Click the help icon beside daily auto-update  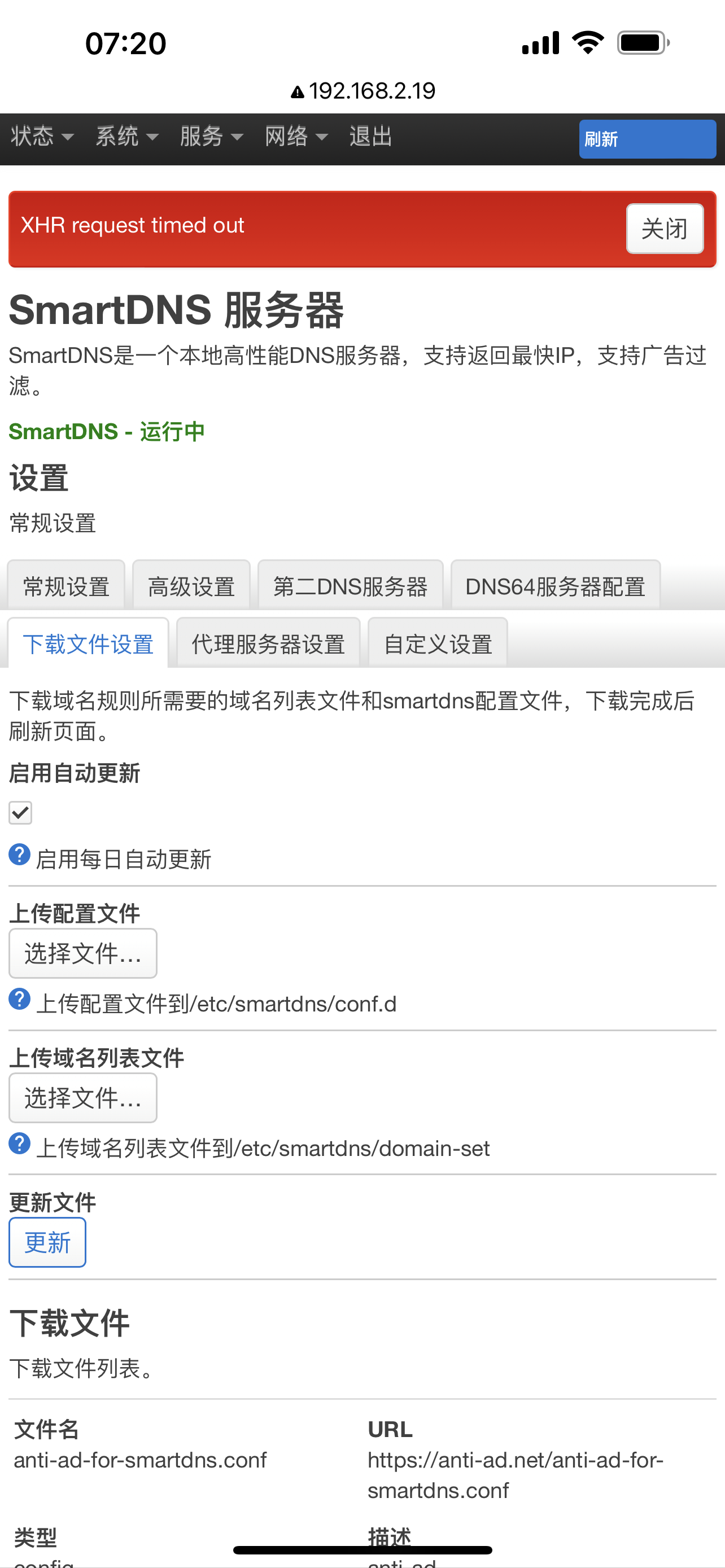(19, 855)
